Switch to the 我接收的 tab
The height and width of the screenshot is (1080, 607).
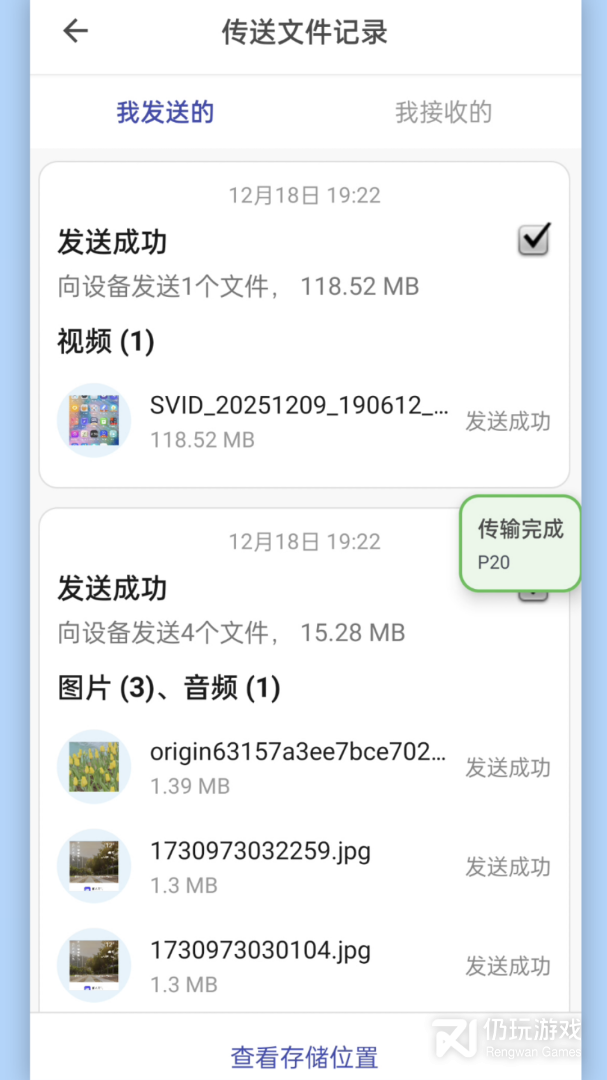(x=443, y=112)
